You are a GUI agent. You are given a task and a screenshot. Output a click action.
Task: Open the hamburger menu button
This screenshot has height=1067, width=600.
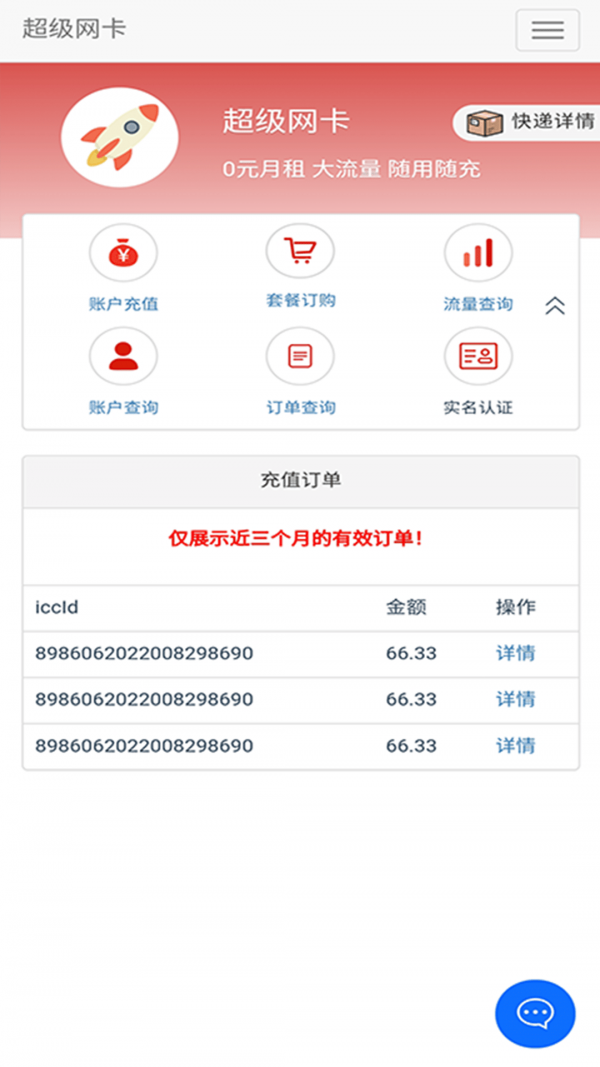[x=547, y=30]
